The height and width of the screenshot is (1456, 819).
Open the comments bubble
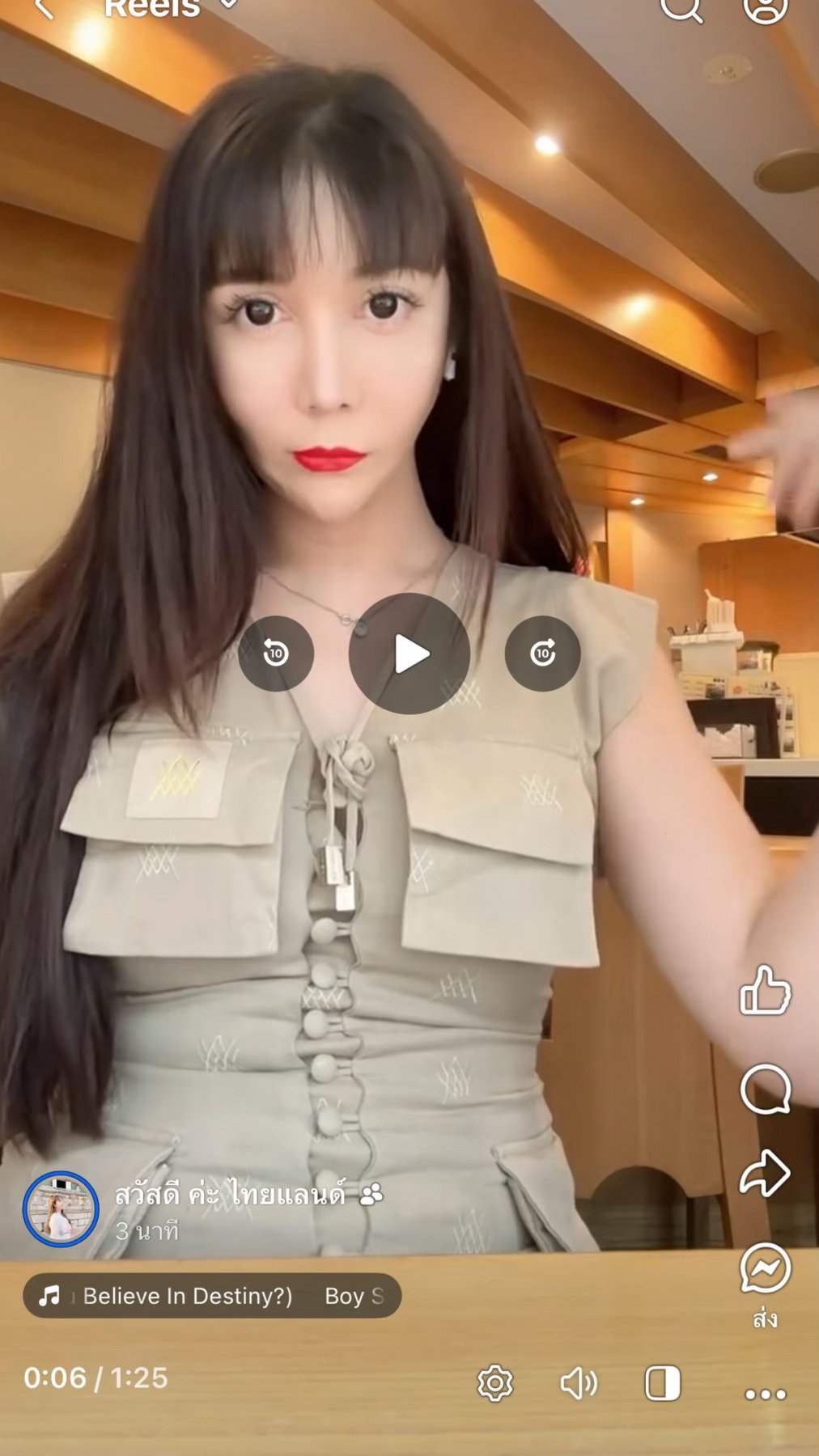pos(765,1089)
